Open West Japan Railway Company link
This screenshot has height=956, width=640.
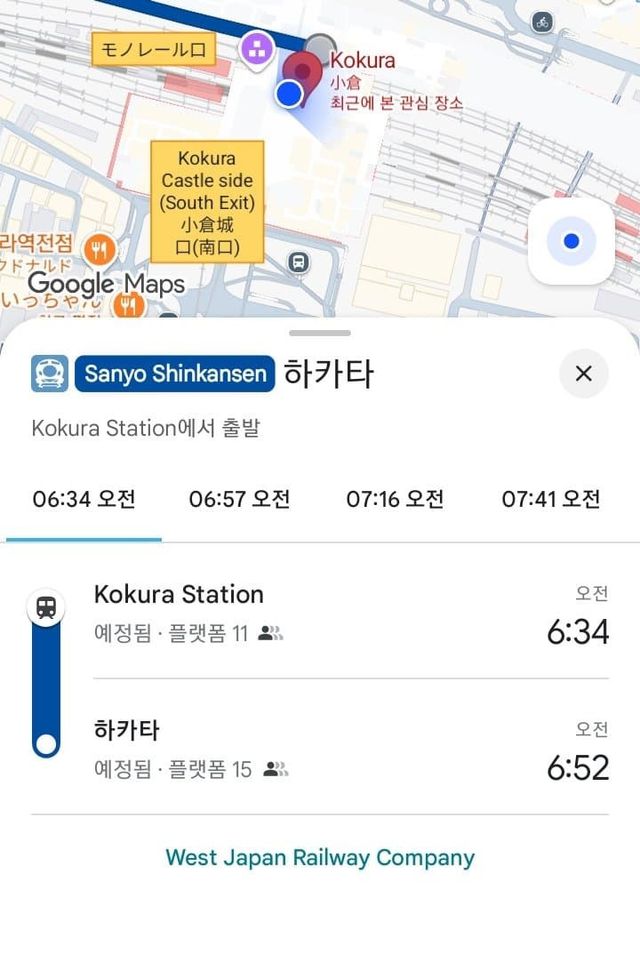click(x=320, y=857)
